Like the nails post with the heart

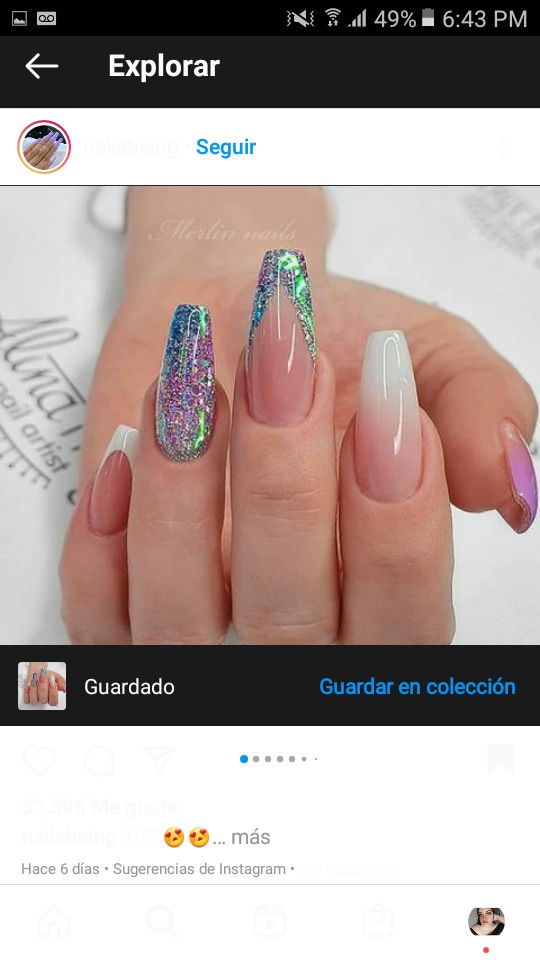39,760
